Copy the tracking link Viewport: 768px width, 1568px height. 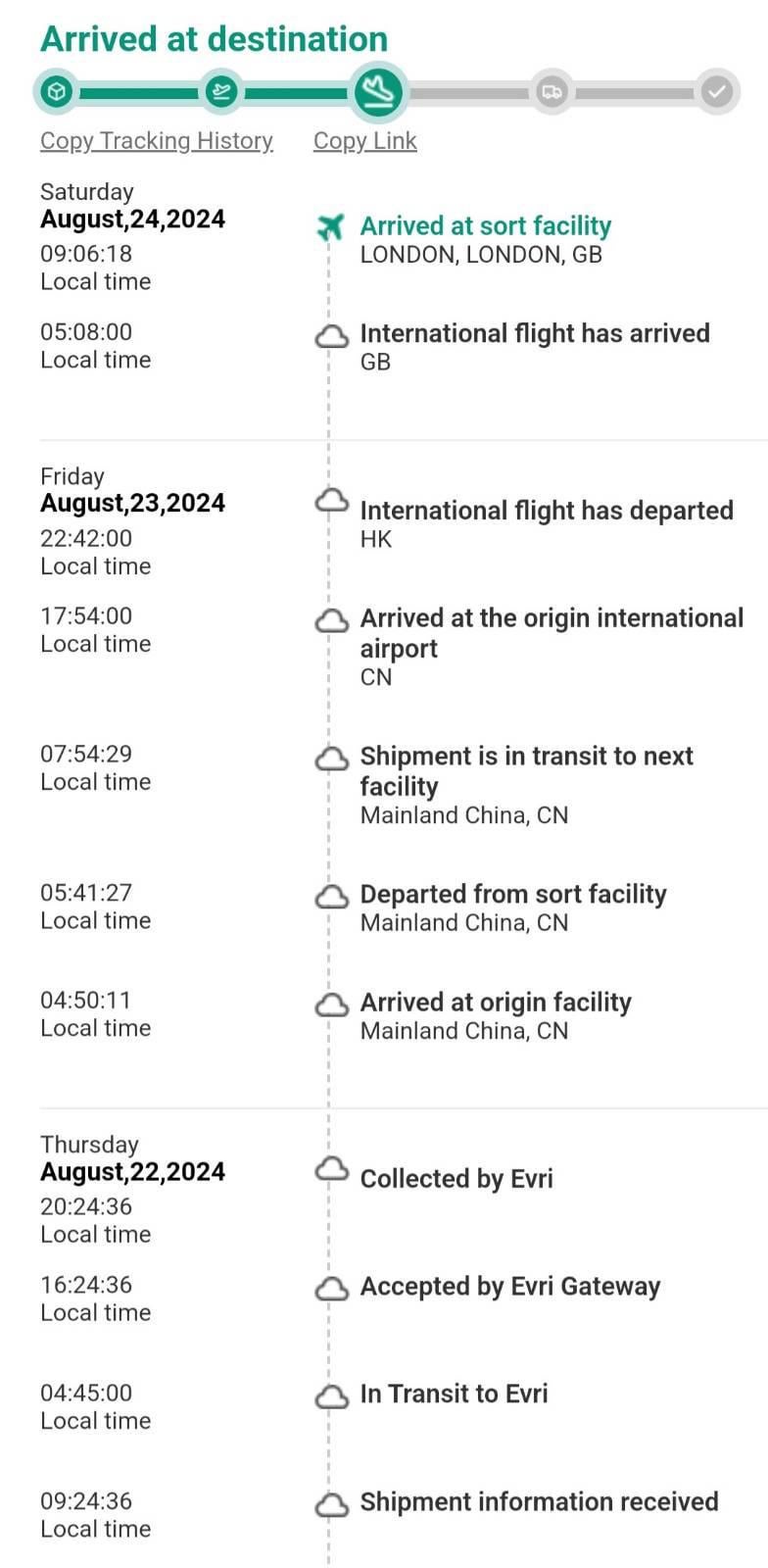[x=364, y=141]
